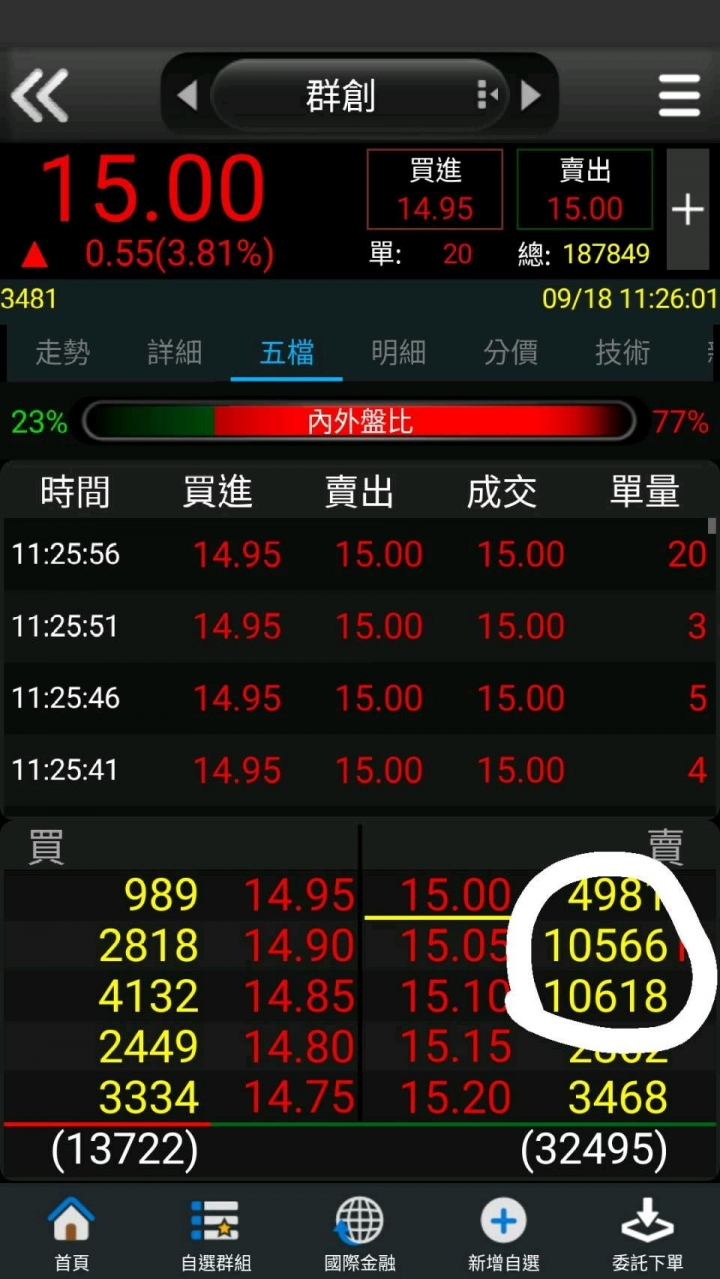720x1279 pixels.
Task: Open the 技術 tab
Action: (622, 352)
